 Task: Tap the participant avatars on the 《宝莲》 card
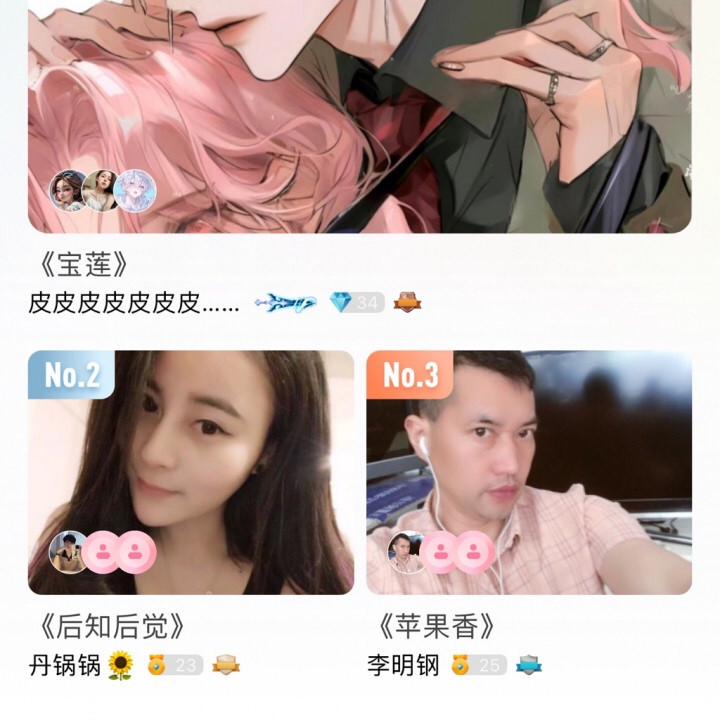[x=102, y=191]
